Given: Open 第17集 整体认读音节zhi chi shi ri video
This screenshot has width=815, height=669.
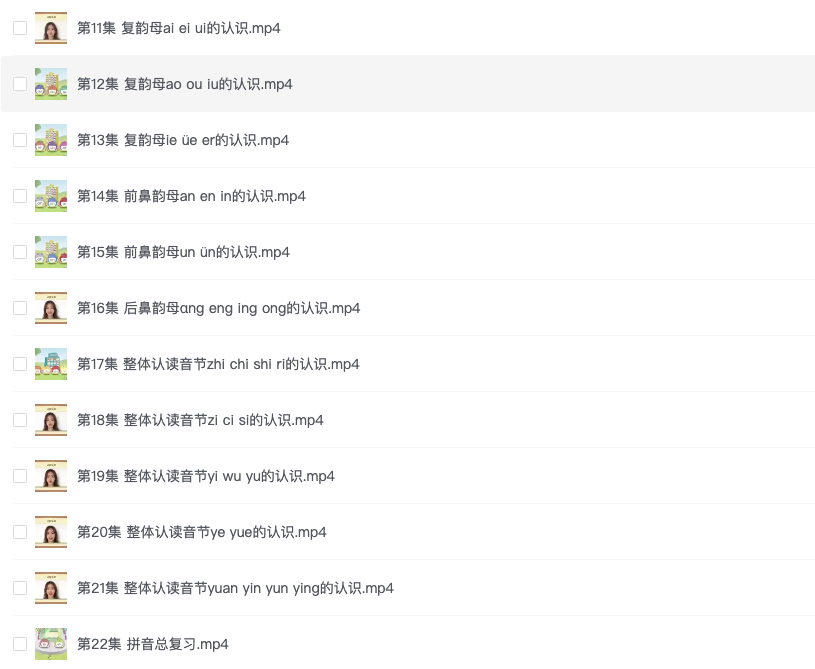Looking at the screenshot, I should click(x=218, y=364).
